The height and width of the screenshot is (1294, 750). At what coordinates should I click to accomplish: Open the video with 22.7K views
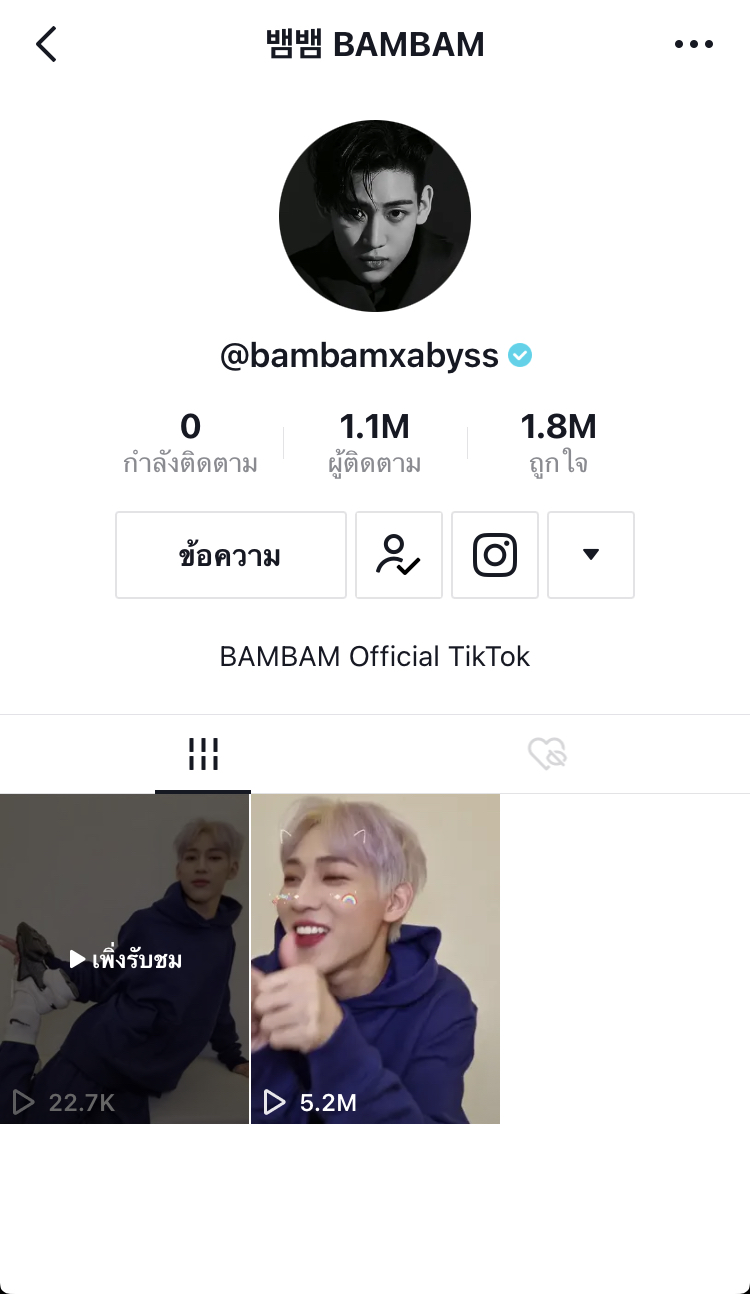click(124, 958)
